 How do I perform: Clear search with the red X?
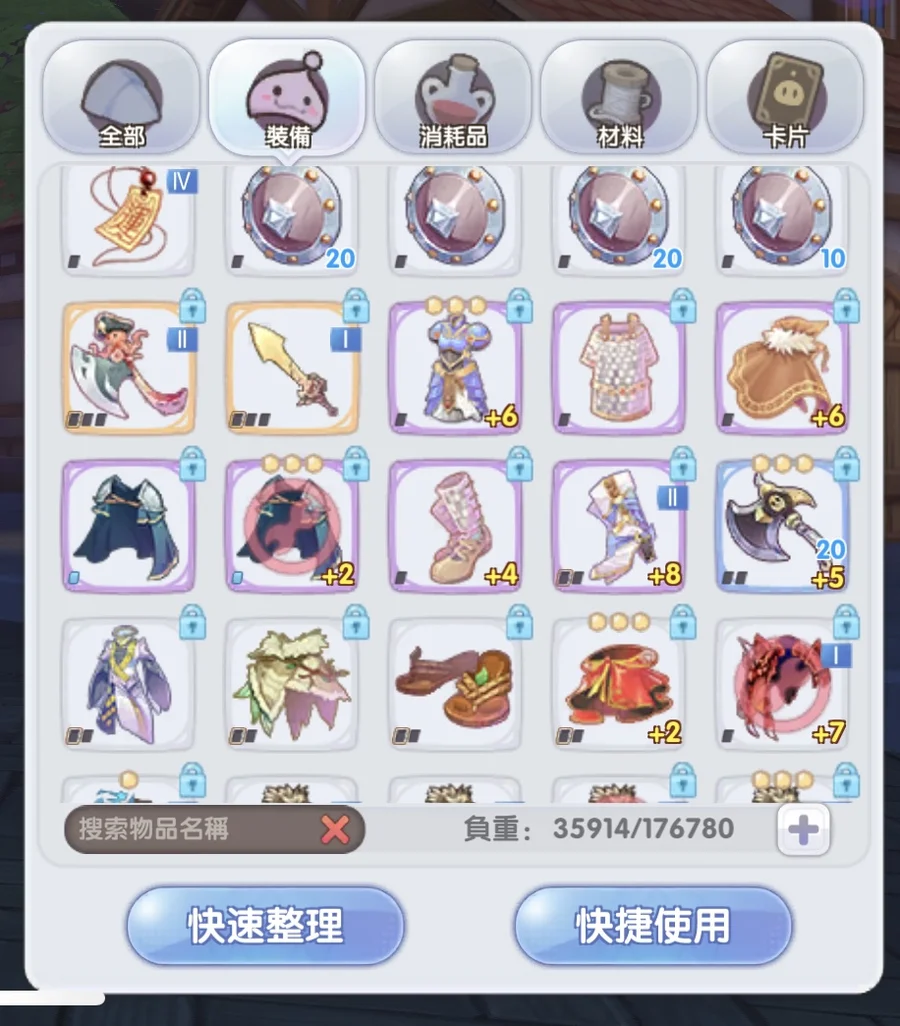point(335,829)
